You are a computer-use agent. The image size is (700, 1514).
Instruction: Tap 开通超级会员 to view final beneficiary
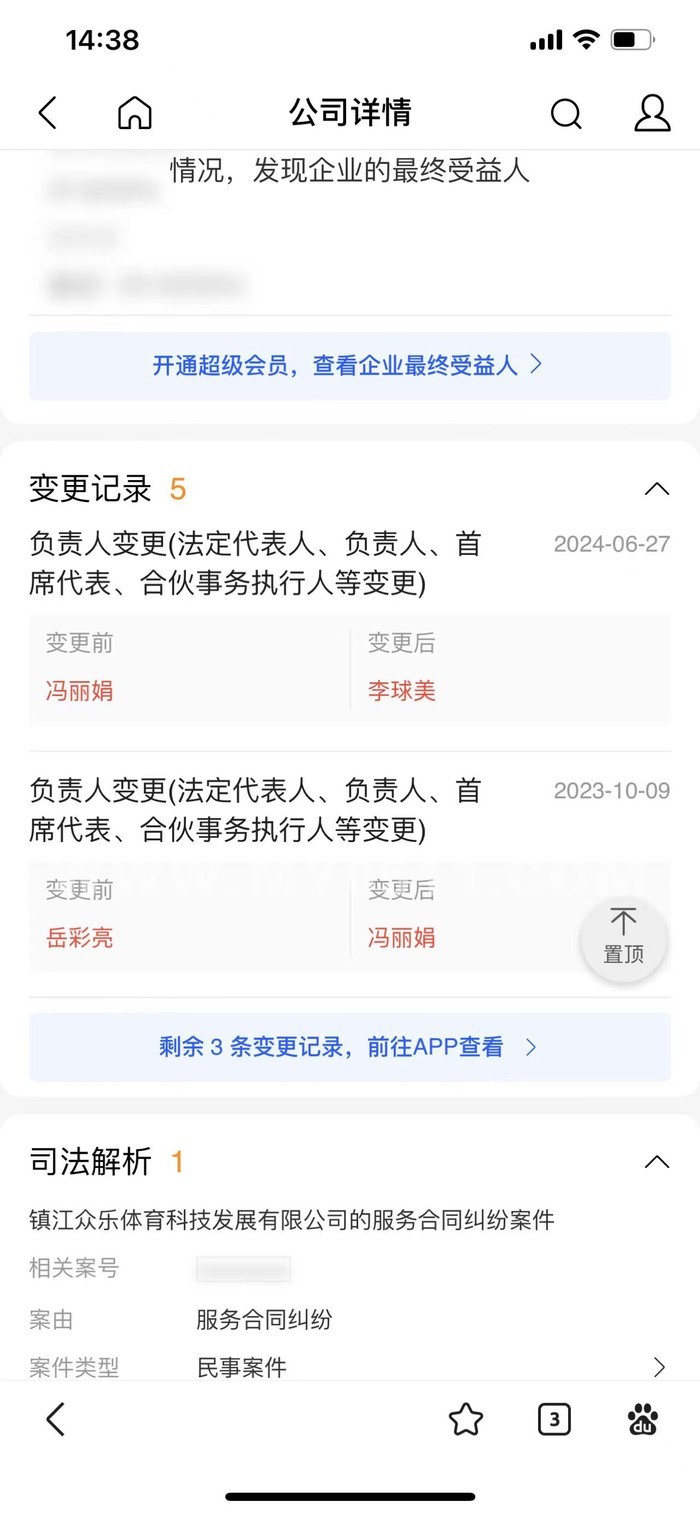click(x=350, y=366)
